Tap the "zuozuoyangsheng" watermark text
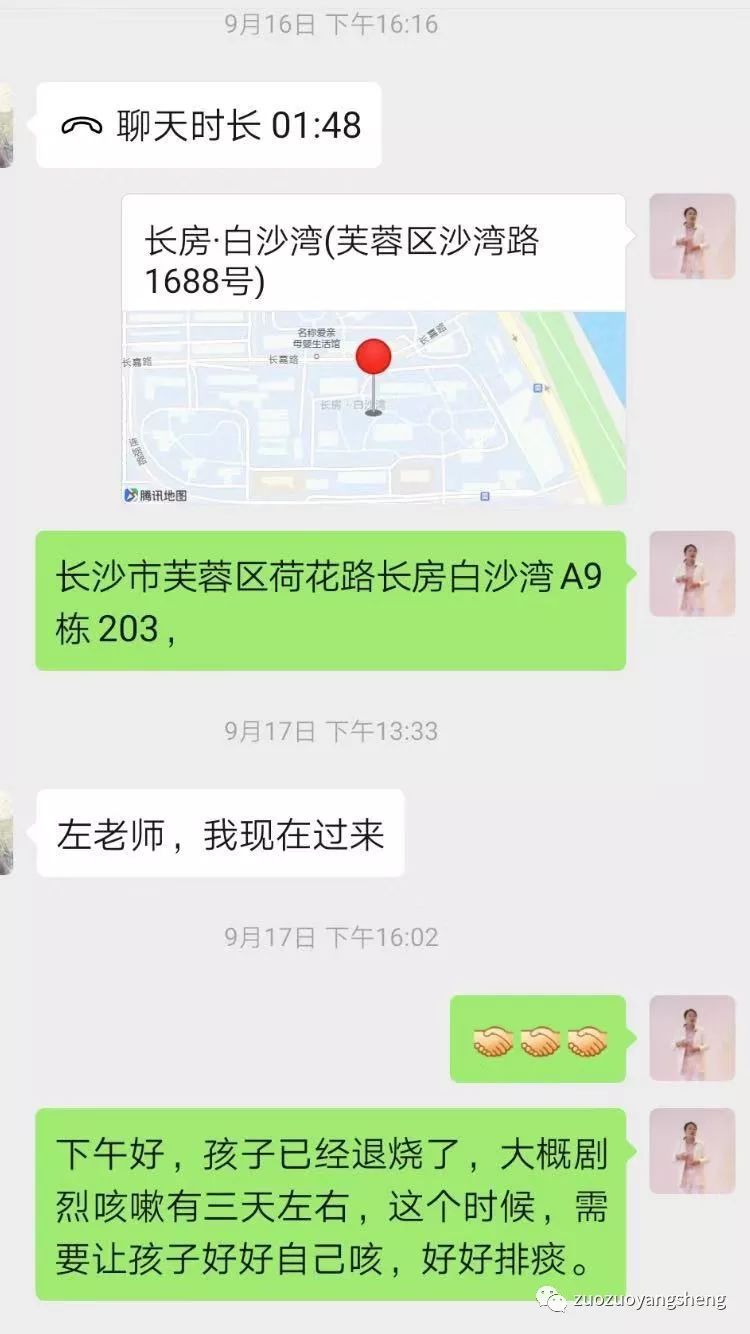The image size is (750, 1334). click(655, 1303)
